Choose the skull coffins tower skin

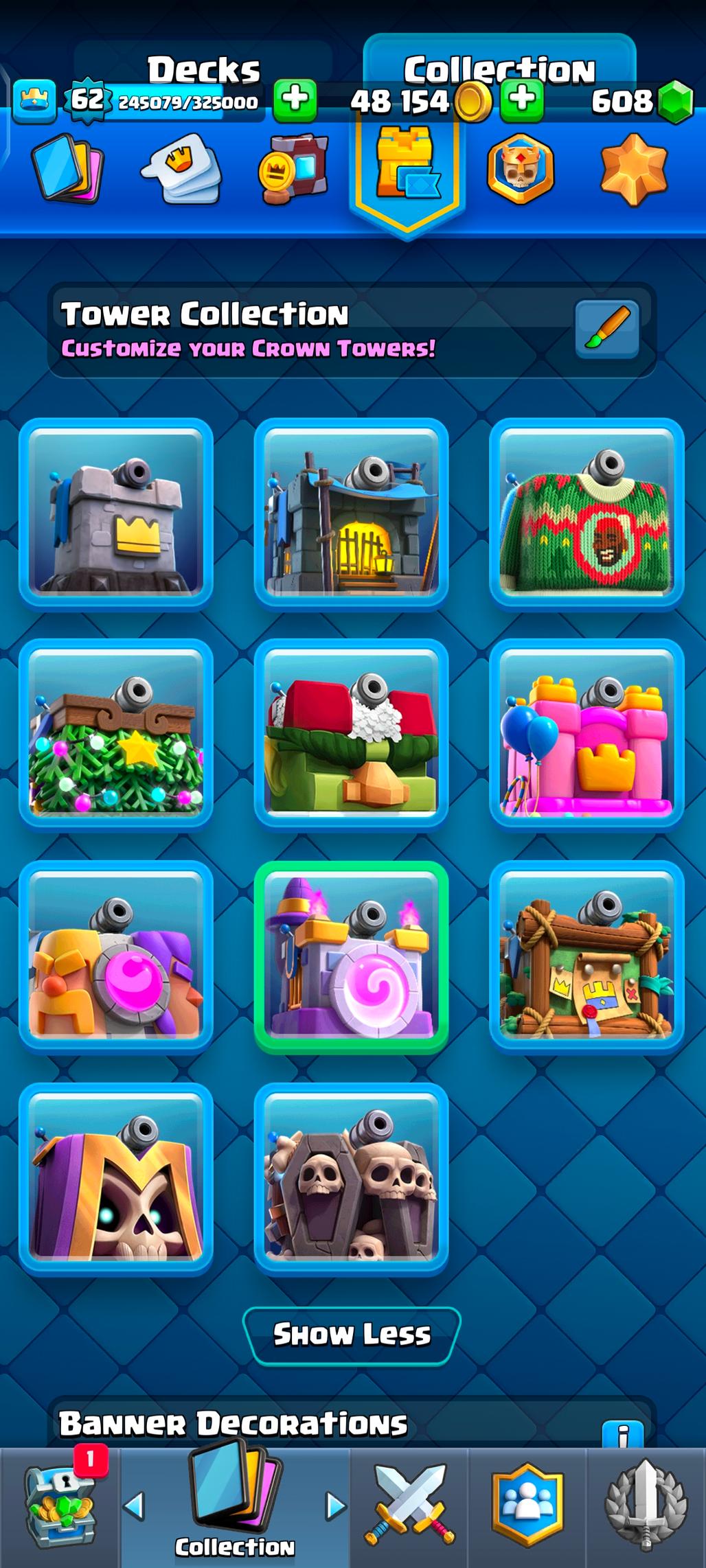[x=351, y=1178]
